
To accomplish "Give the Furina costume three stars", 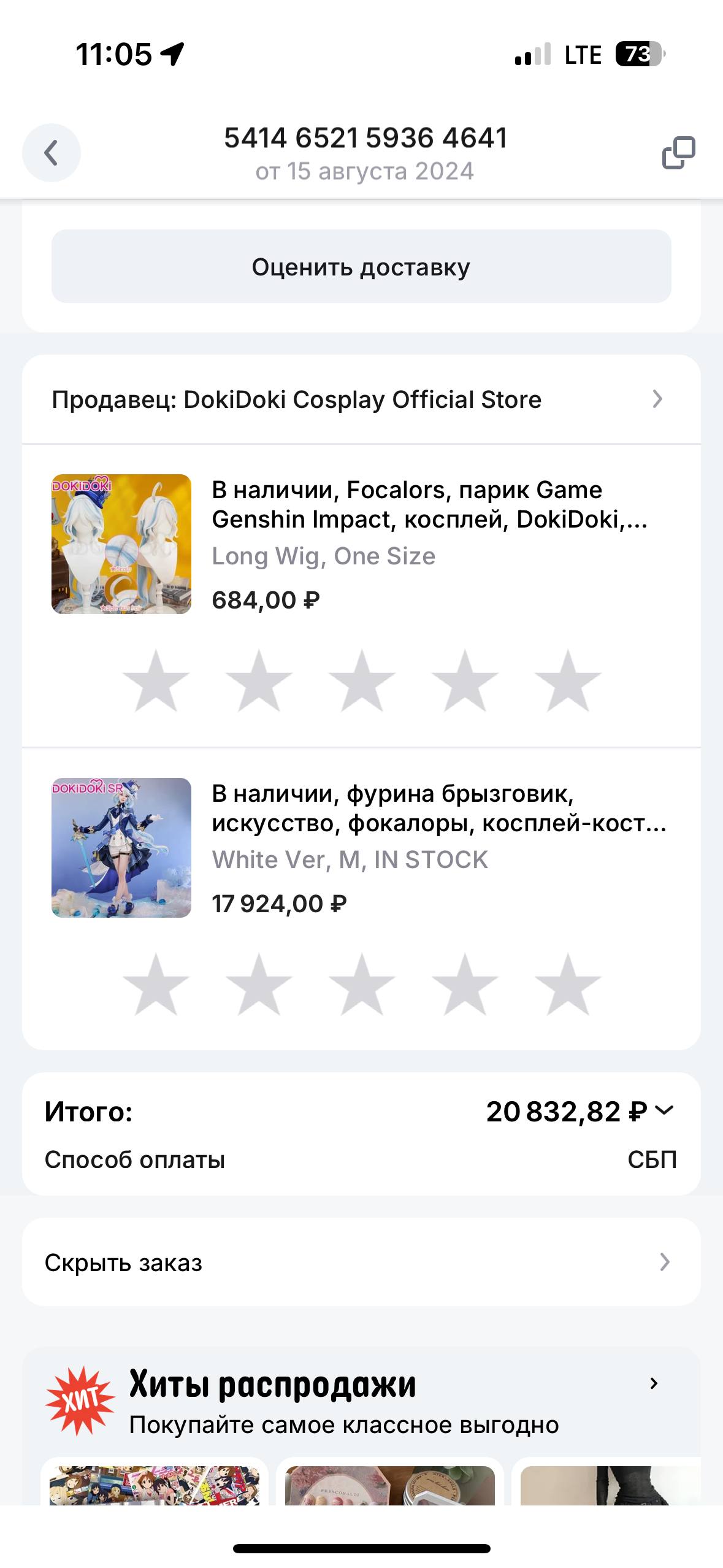I will tap(362, 985).
